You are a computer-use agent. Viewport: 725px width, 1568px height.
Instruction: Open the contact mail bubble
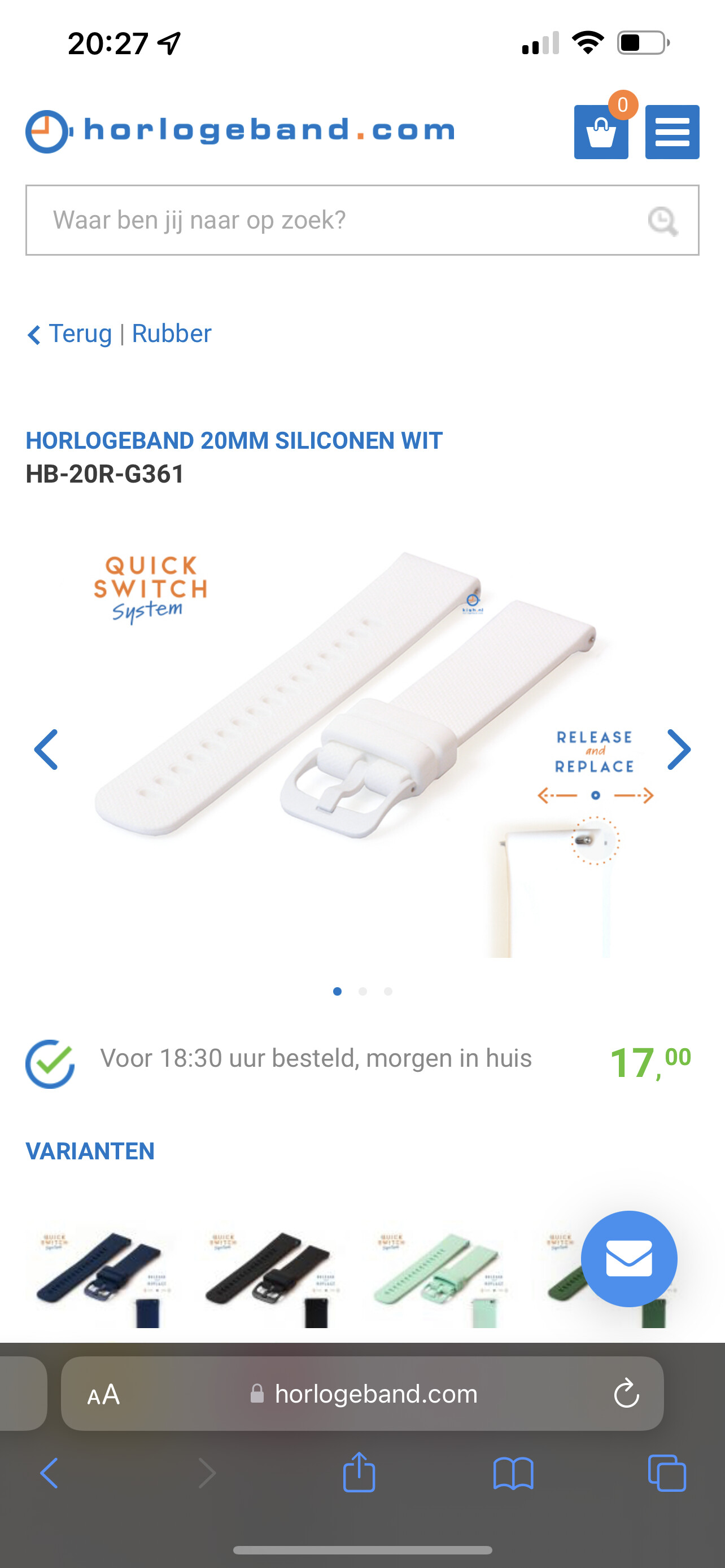coord(629,1259)
